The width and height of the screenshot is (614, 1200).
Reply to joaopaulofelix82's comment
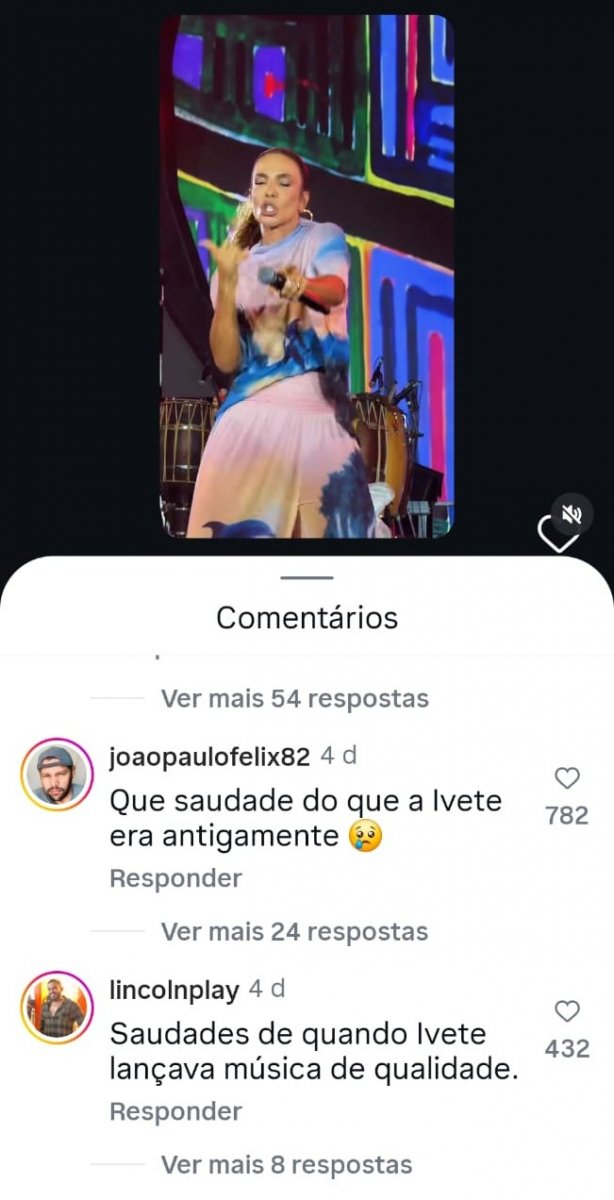click(175, 879)
